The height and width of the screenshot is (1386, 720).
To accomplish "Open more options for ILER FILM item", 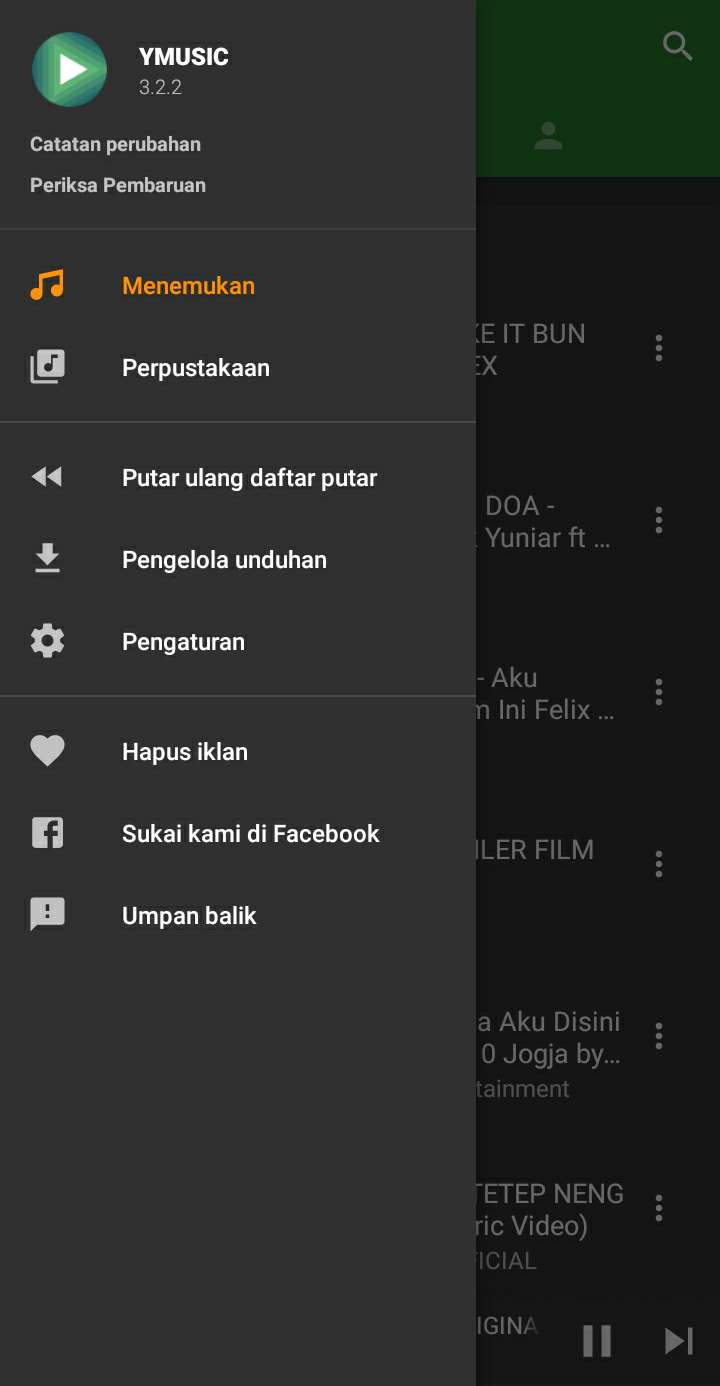I will point(658,864).
